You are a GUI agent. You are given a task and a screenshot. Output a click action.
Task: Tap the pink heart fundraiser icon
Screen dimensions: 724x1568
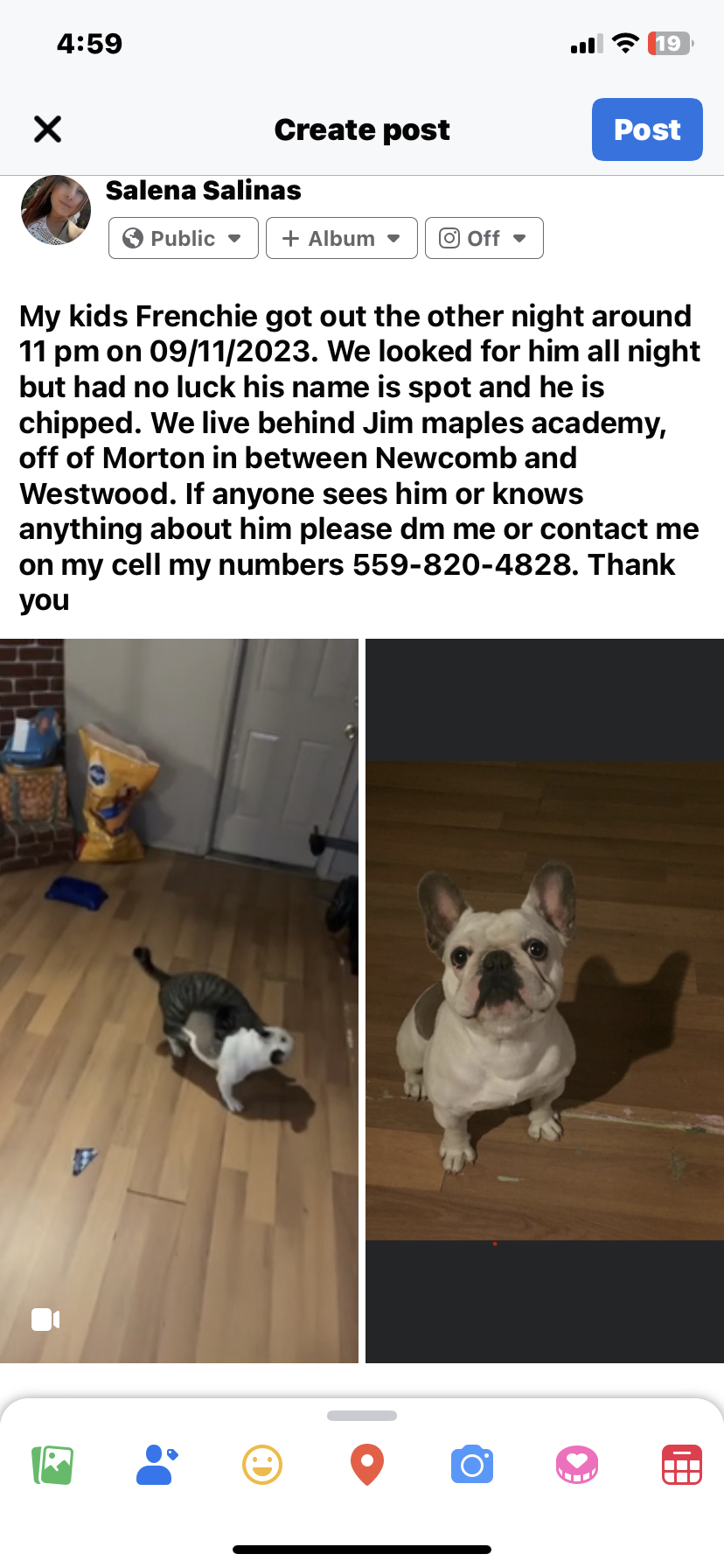point(577,1465)
